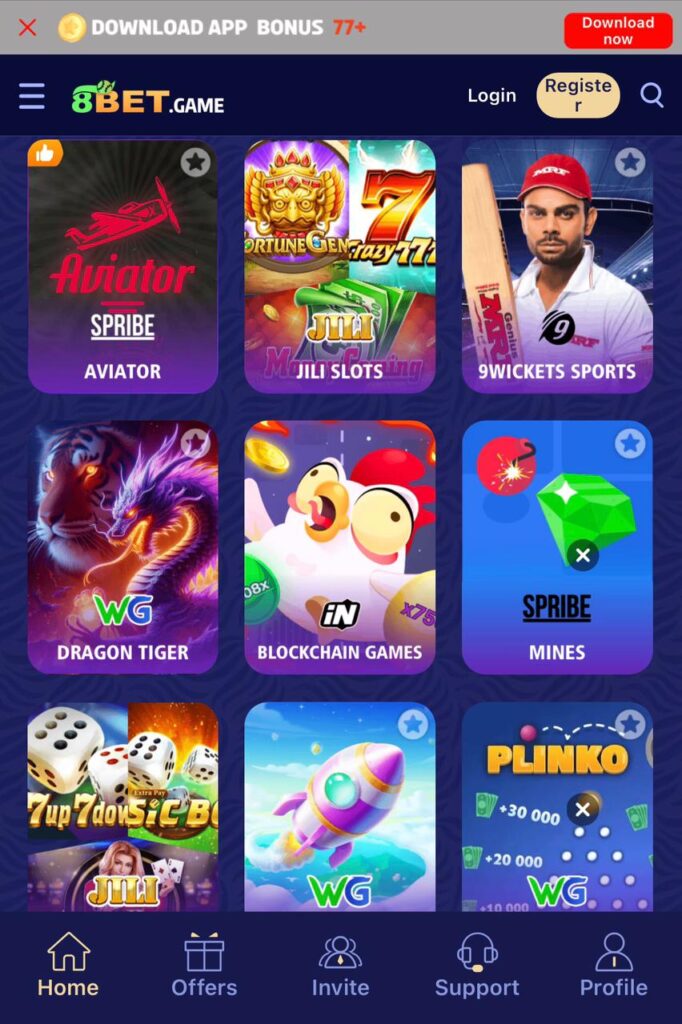
Task: Switch to the Invite tab
Action: click(340, 965)
